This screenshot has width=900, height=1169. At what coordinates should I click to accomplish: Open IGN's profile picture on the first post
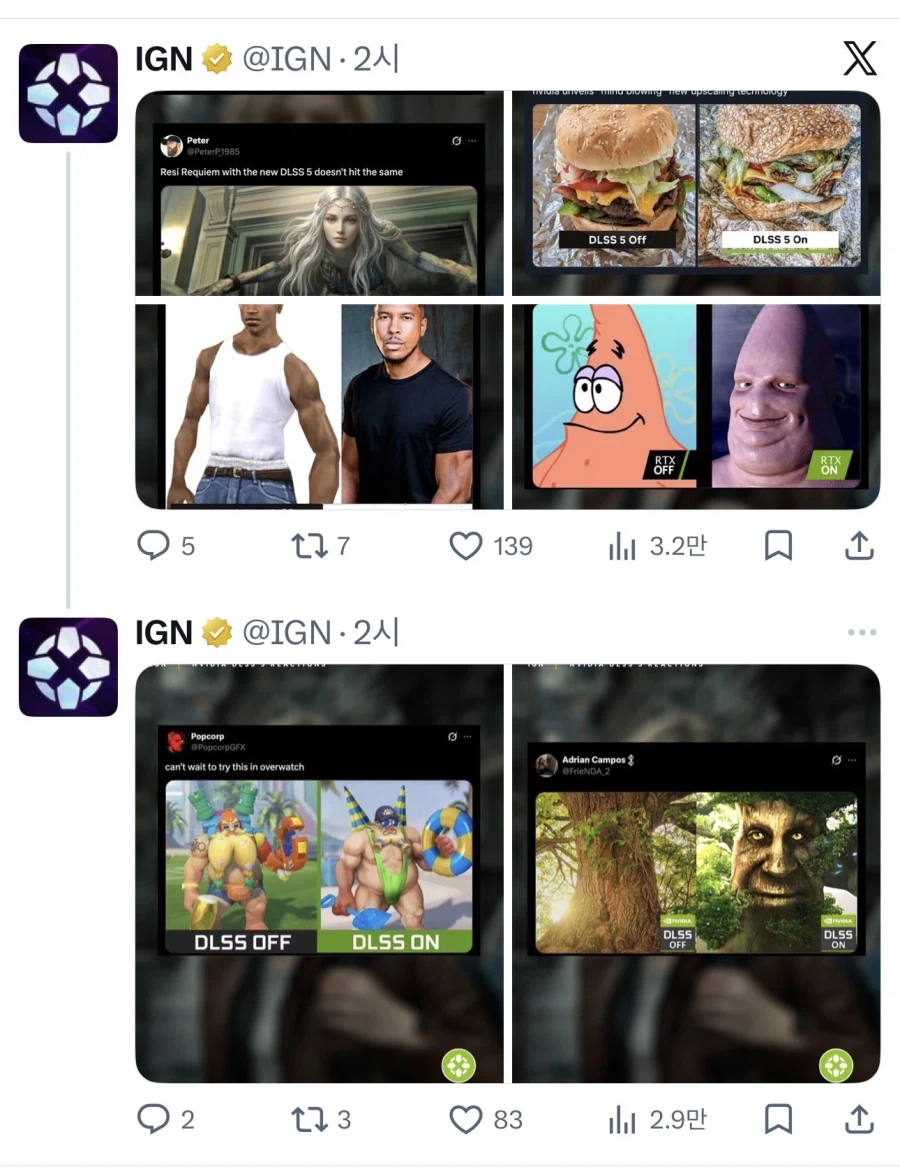(x=68, y=93)
